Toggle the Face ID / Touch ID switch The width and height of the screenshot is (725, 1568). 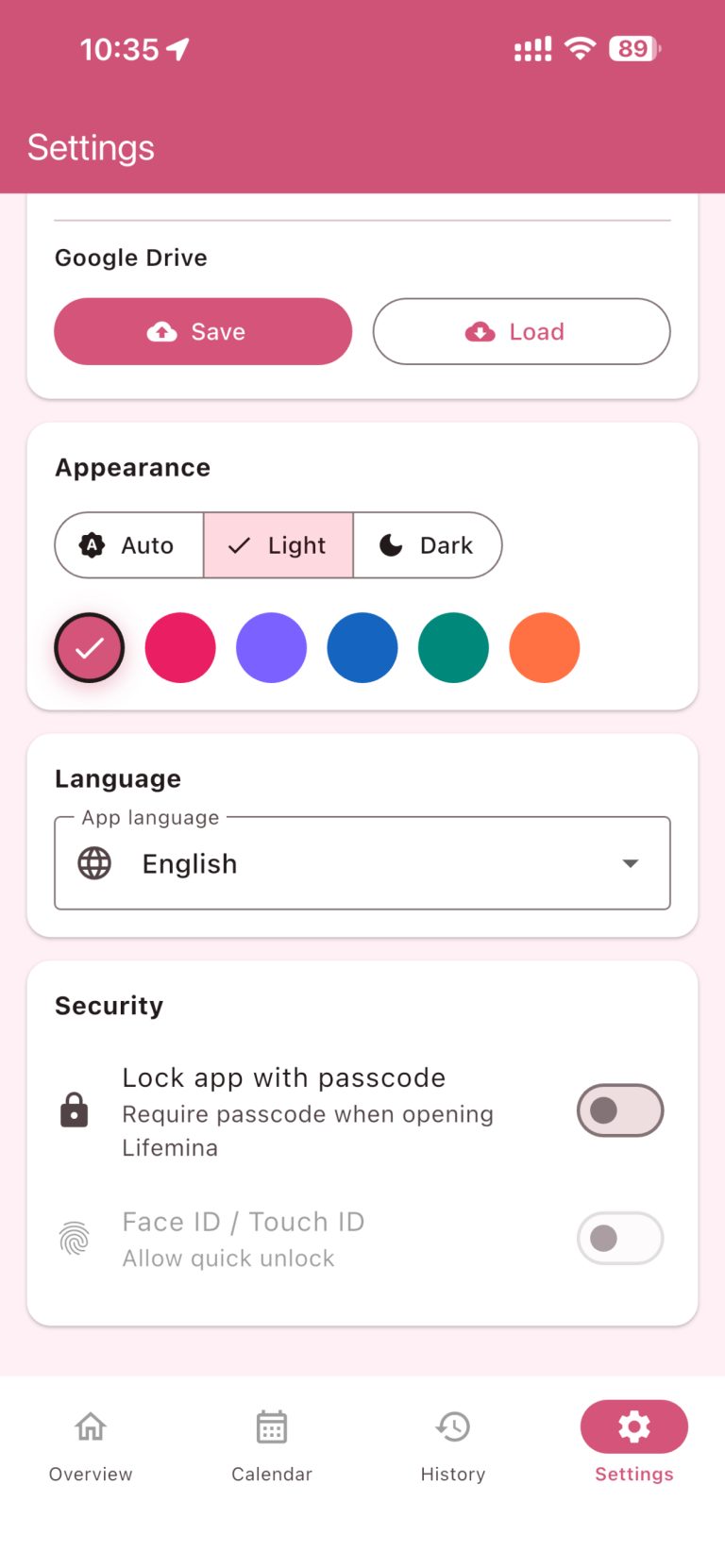(620, 1238)
